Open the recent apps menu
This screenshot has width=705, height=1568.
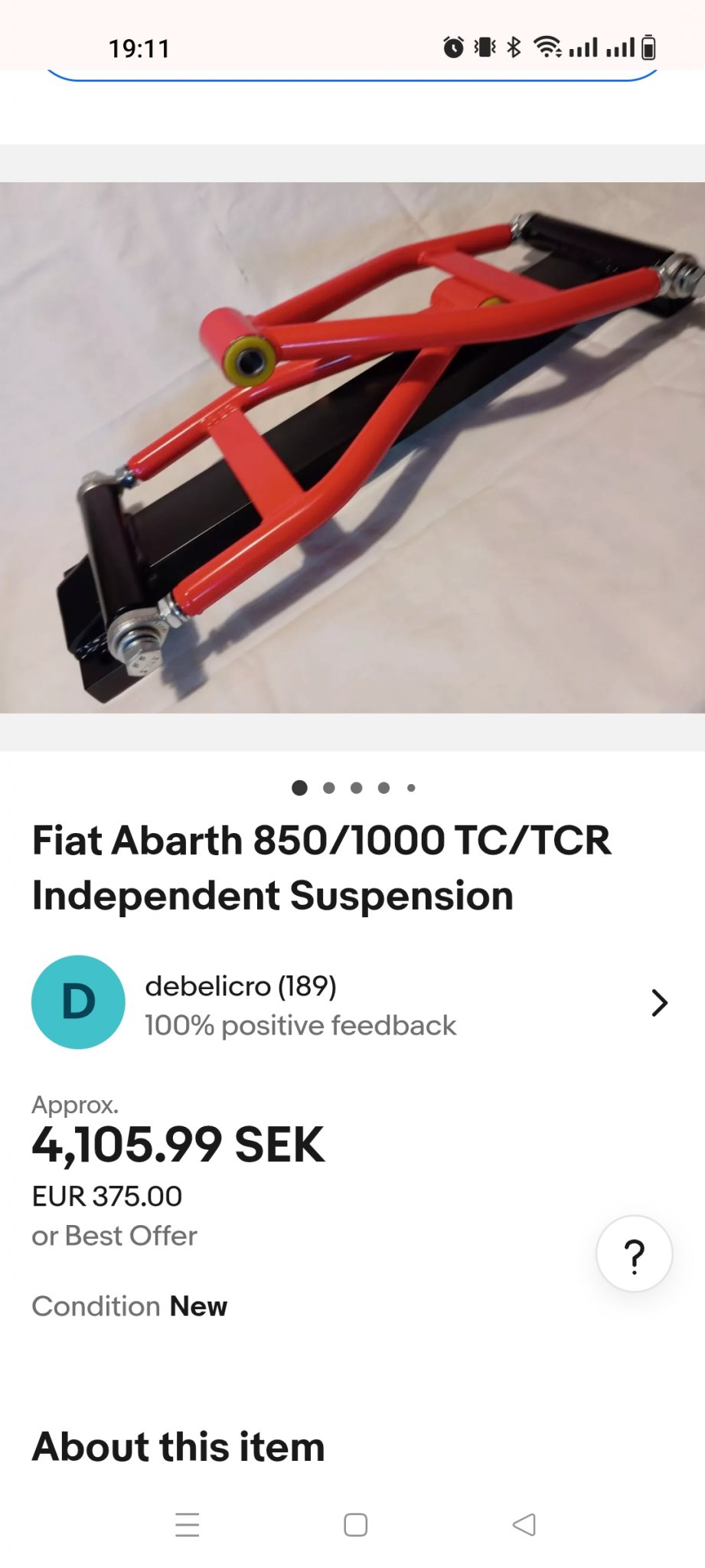coord(187,1524)
